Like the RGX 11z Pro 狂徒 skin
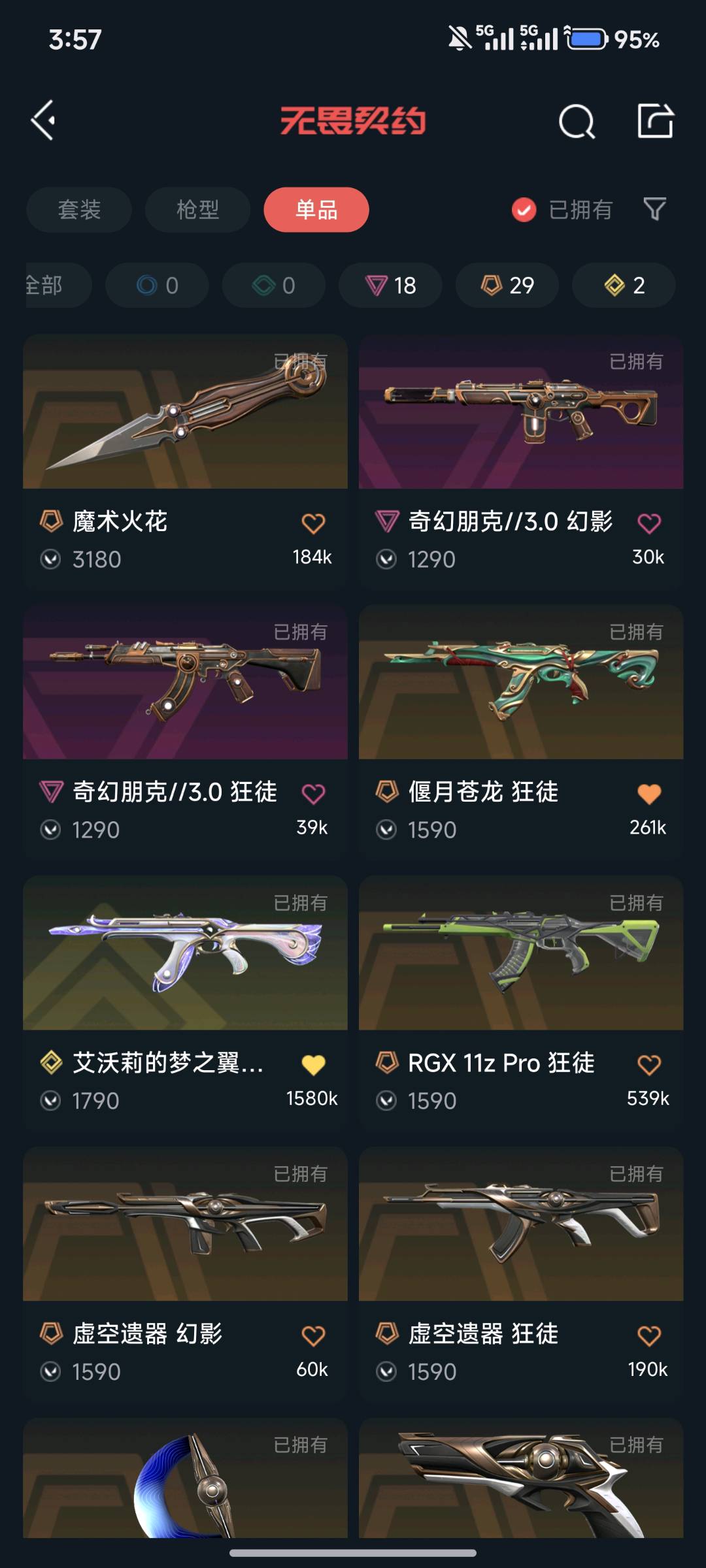The width and height of the screenshot is (706, 1568). 648,1065
